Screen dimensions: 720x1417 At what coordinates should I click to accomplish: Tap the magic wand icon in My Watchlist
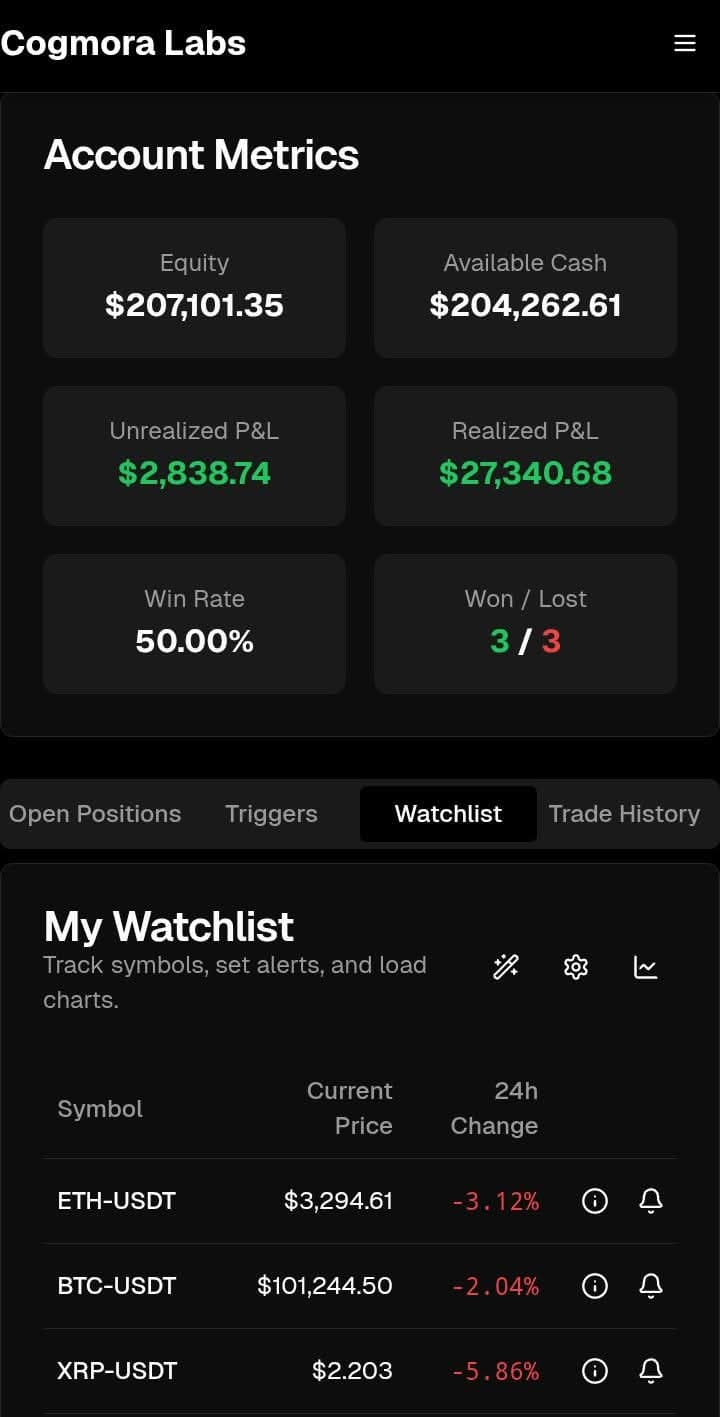pos(506,967)
